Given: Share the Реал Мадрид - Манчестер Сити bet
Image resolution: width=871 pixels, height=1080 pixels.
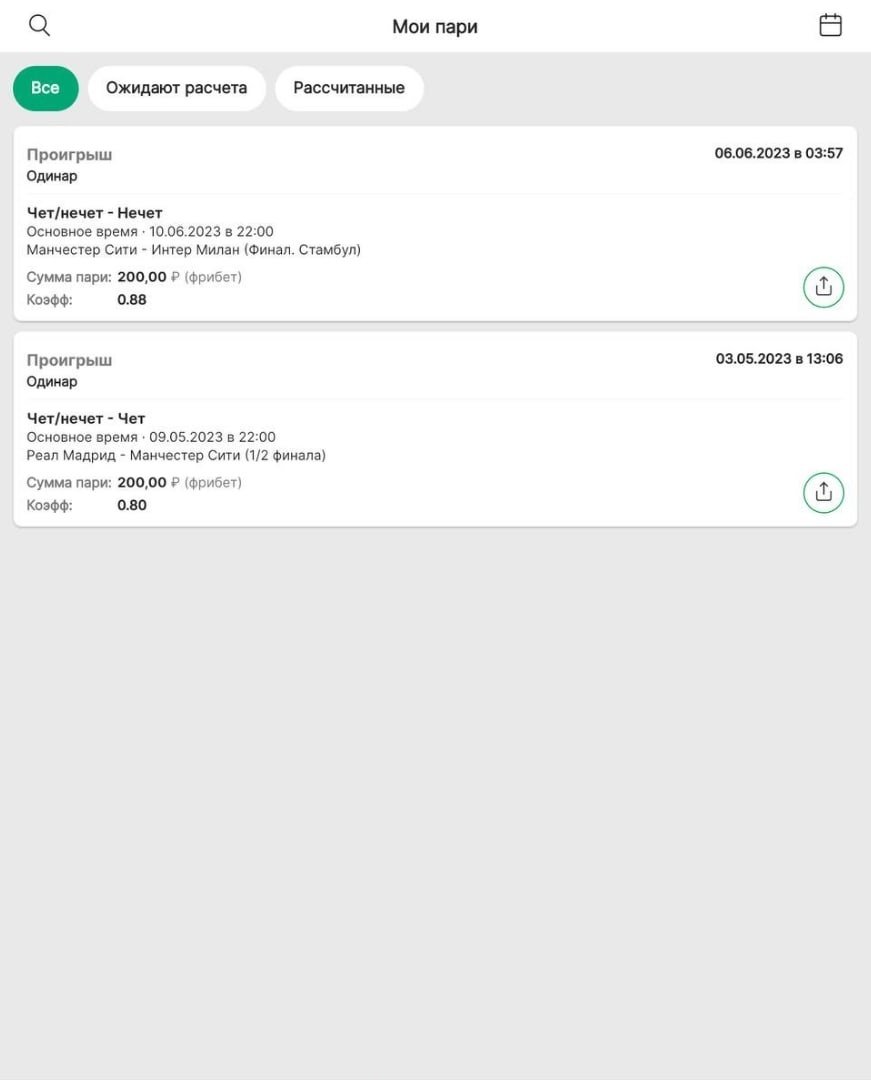Looking at the screenshot, I should pos(823,492).
